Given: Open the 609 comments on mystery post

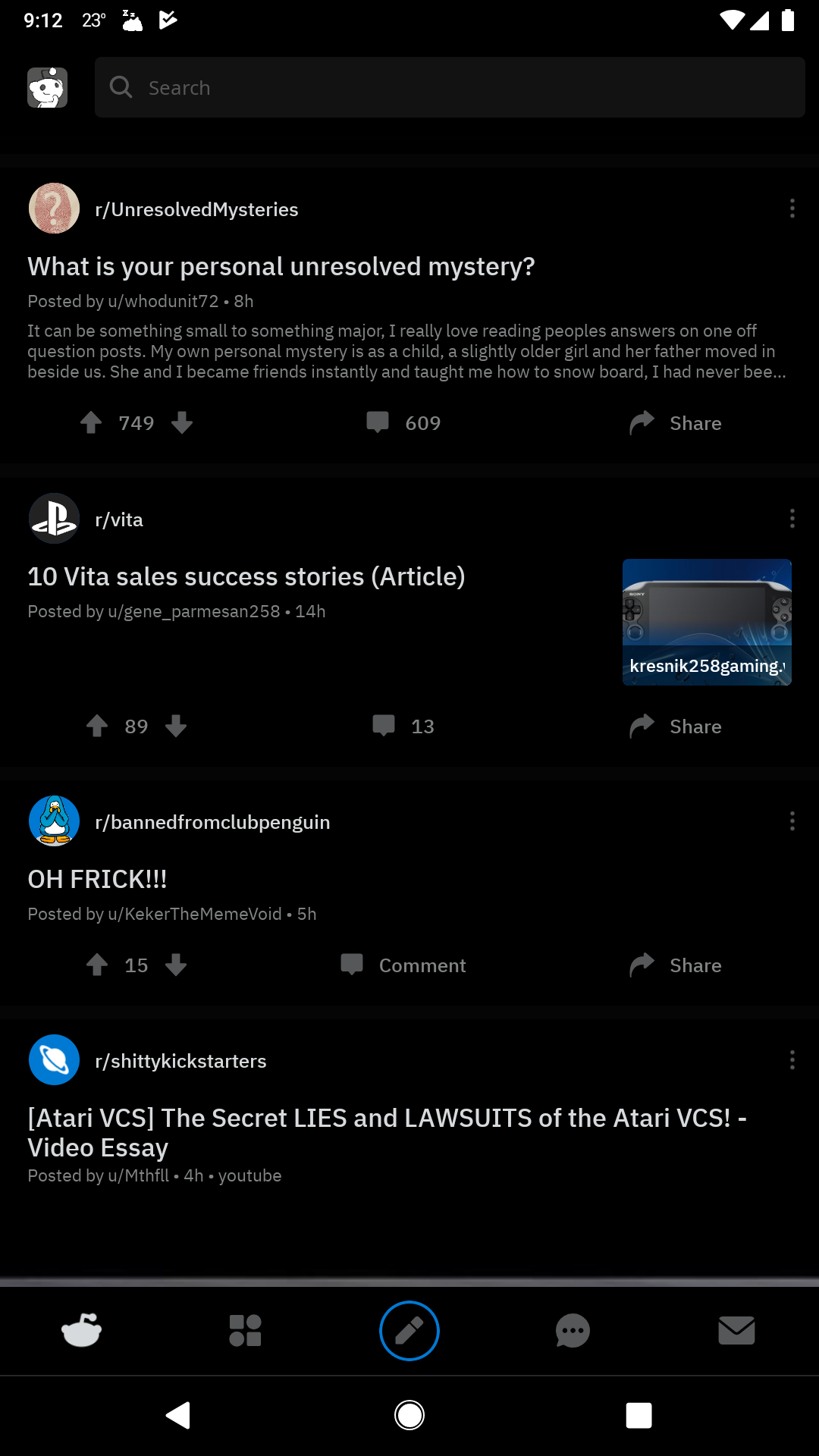Looking at the screenshot, I should [403, 422].
